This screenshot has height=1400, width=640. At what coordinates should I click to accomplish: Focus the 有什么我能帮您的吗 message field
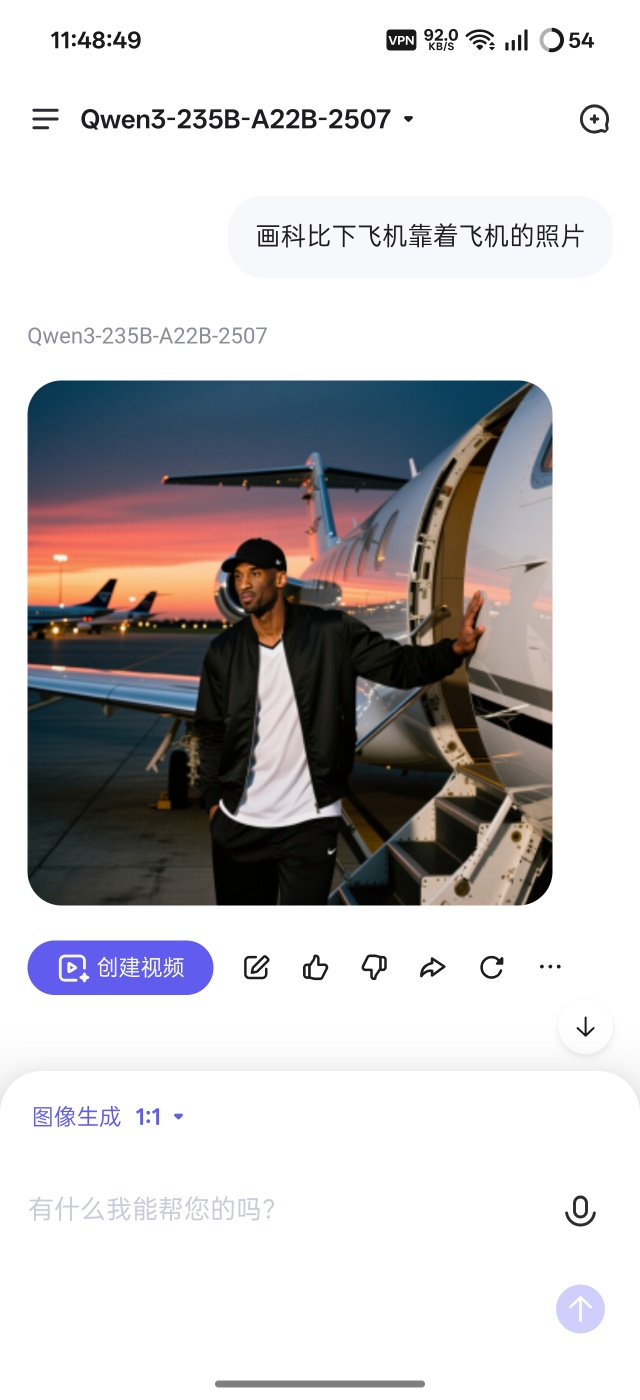[280, 1209]
